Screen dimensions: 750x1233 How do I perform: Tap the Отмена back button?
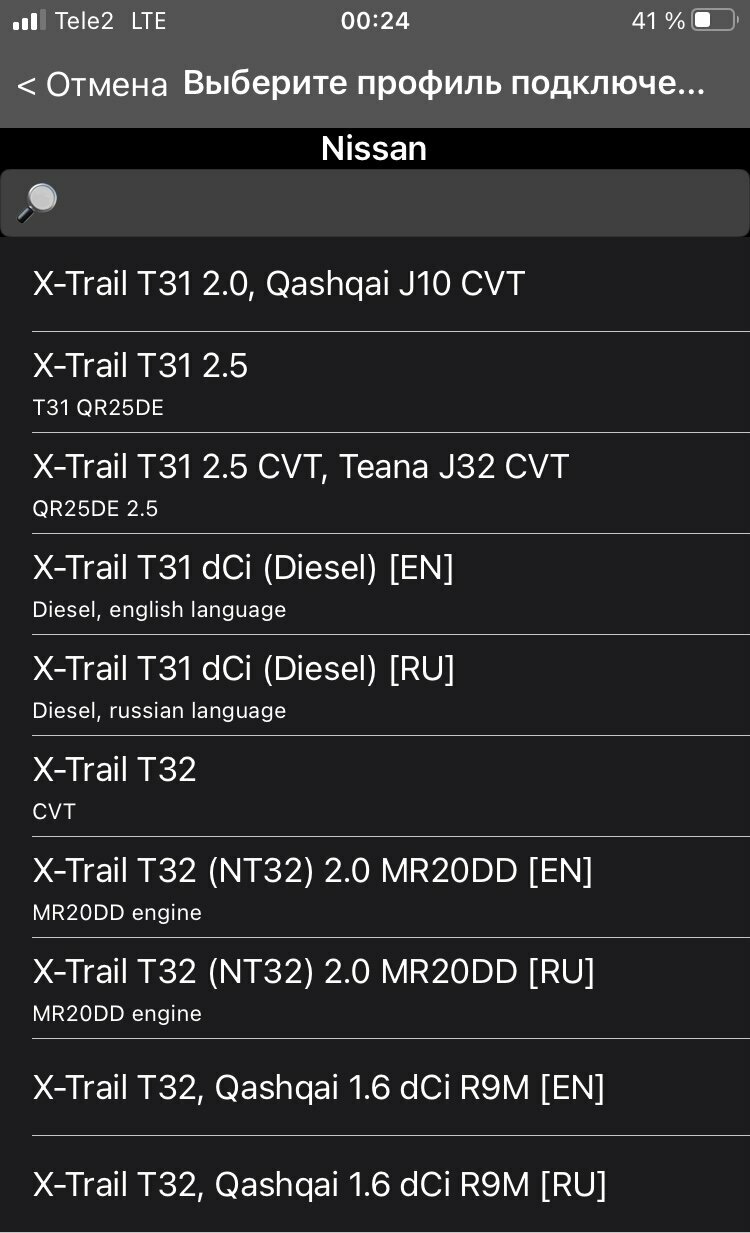pos(92,85)
